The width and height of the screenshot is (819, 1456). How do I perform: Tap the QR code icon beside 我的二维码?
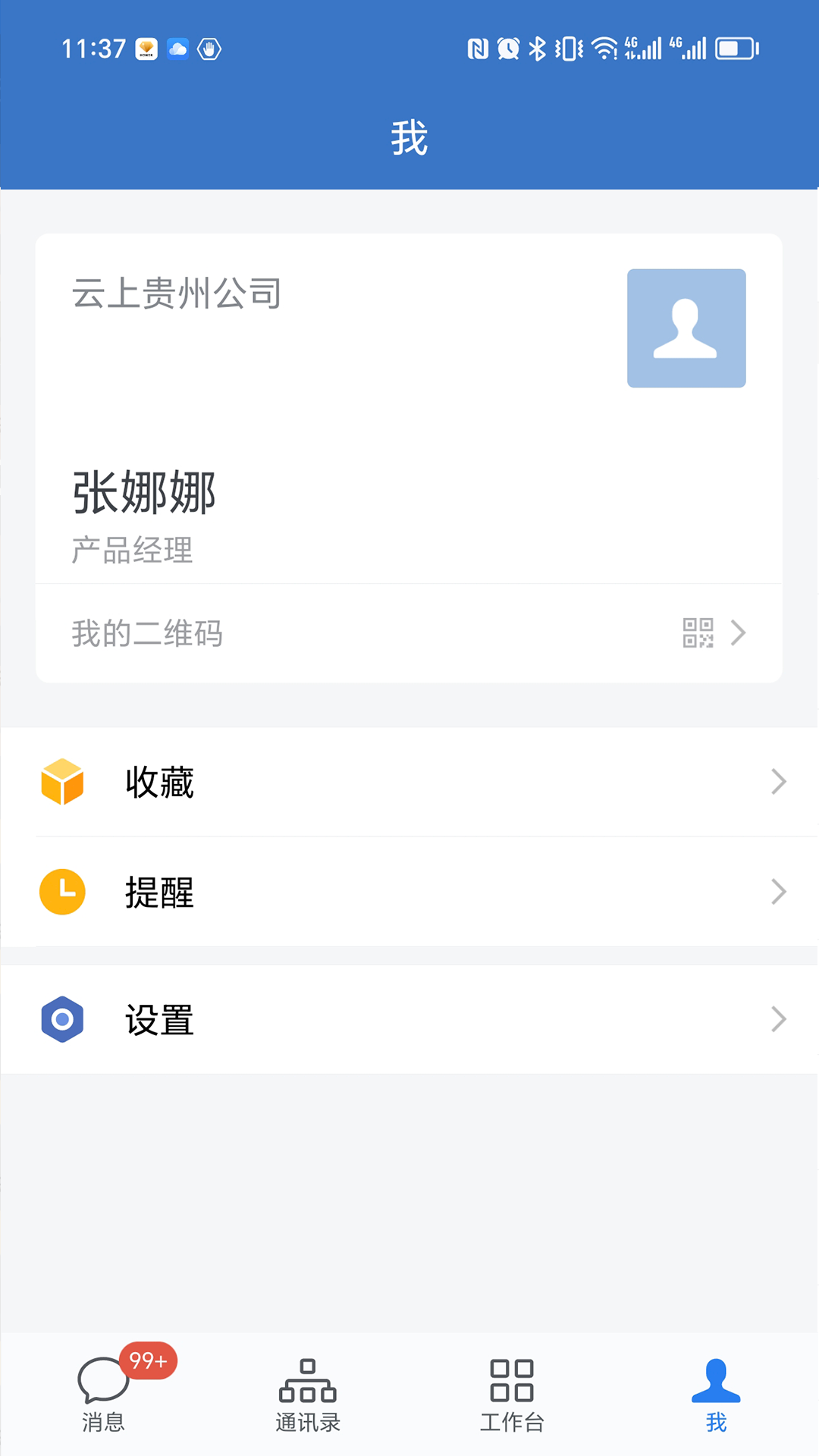click(698, 633)
